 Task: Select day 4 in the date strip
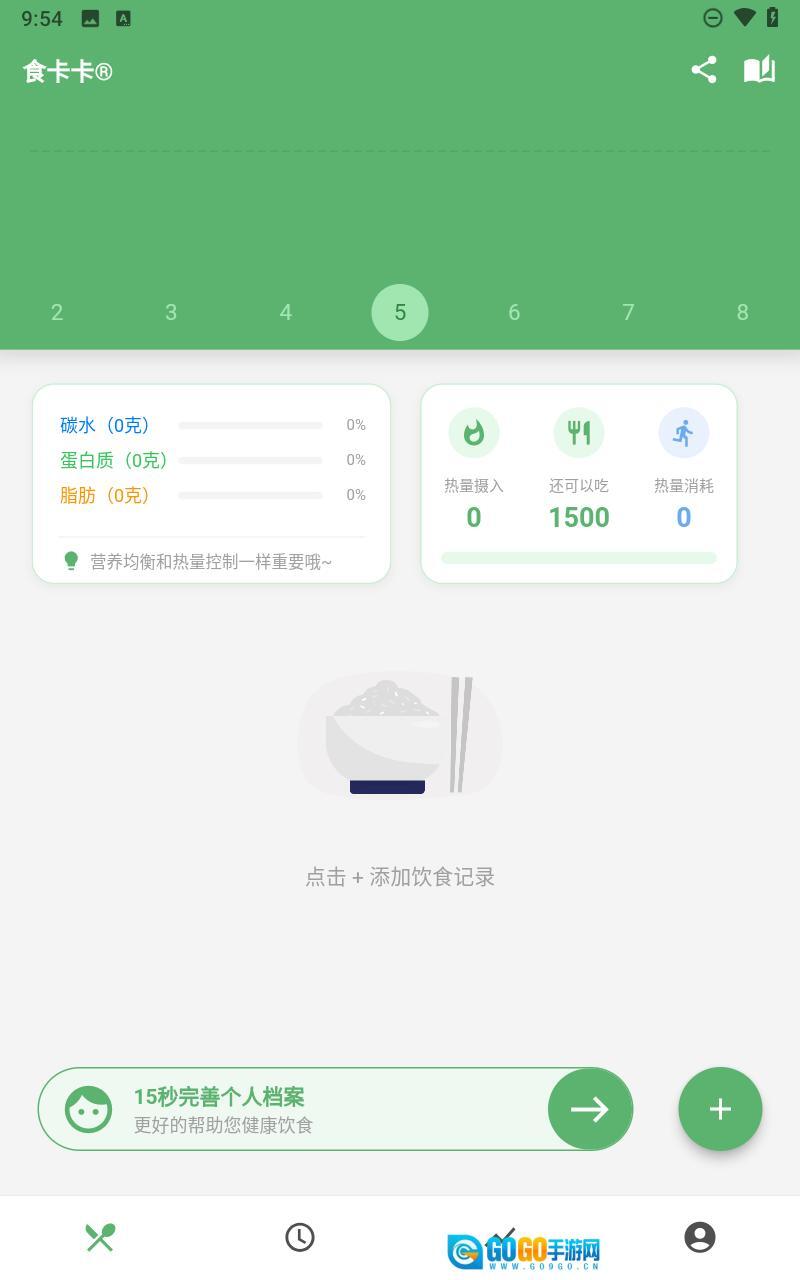[286, 312]
